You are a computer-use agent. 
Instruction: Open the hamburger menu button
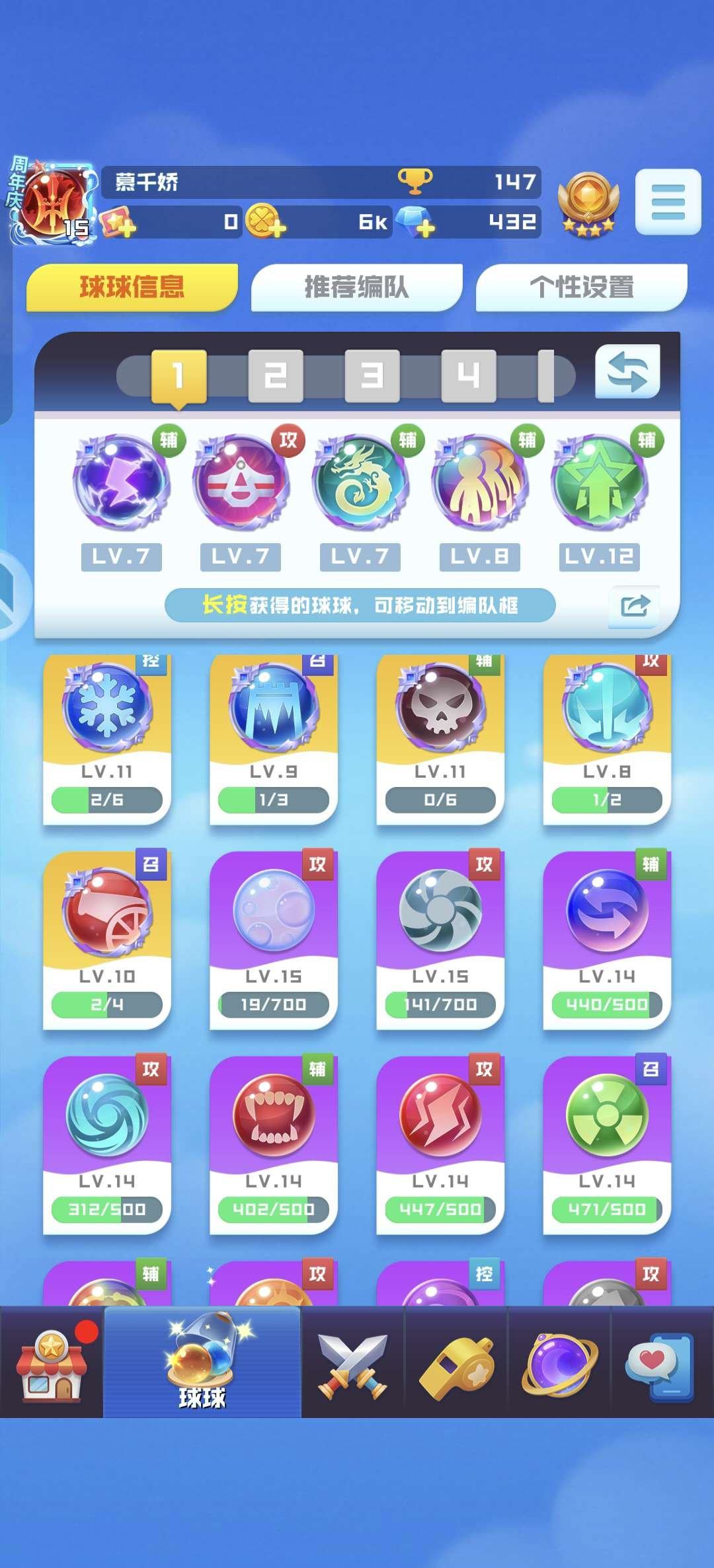(x=668, y=202)
